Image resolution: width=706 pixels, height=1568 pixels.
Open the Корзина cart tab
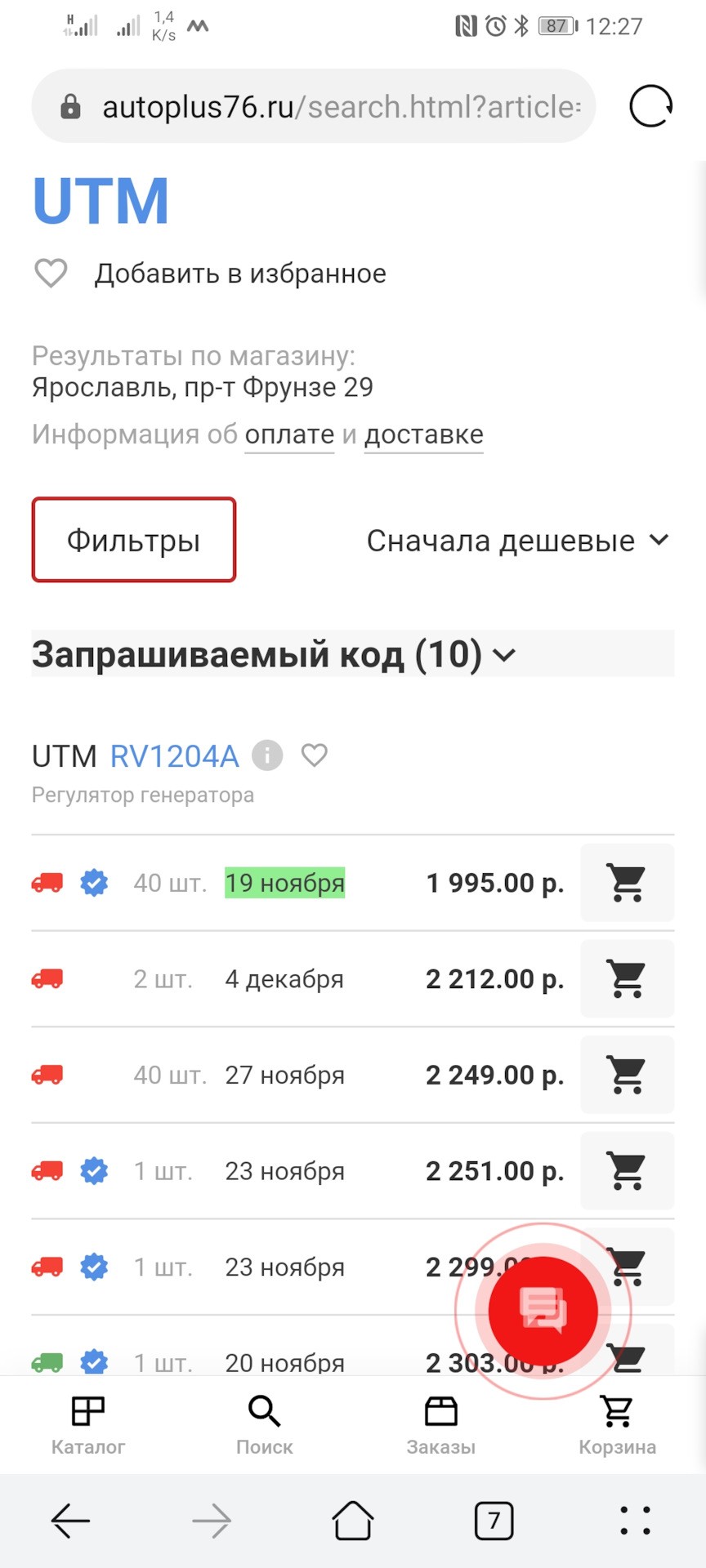(x=617, y=1425)
